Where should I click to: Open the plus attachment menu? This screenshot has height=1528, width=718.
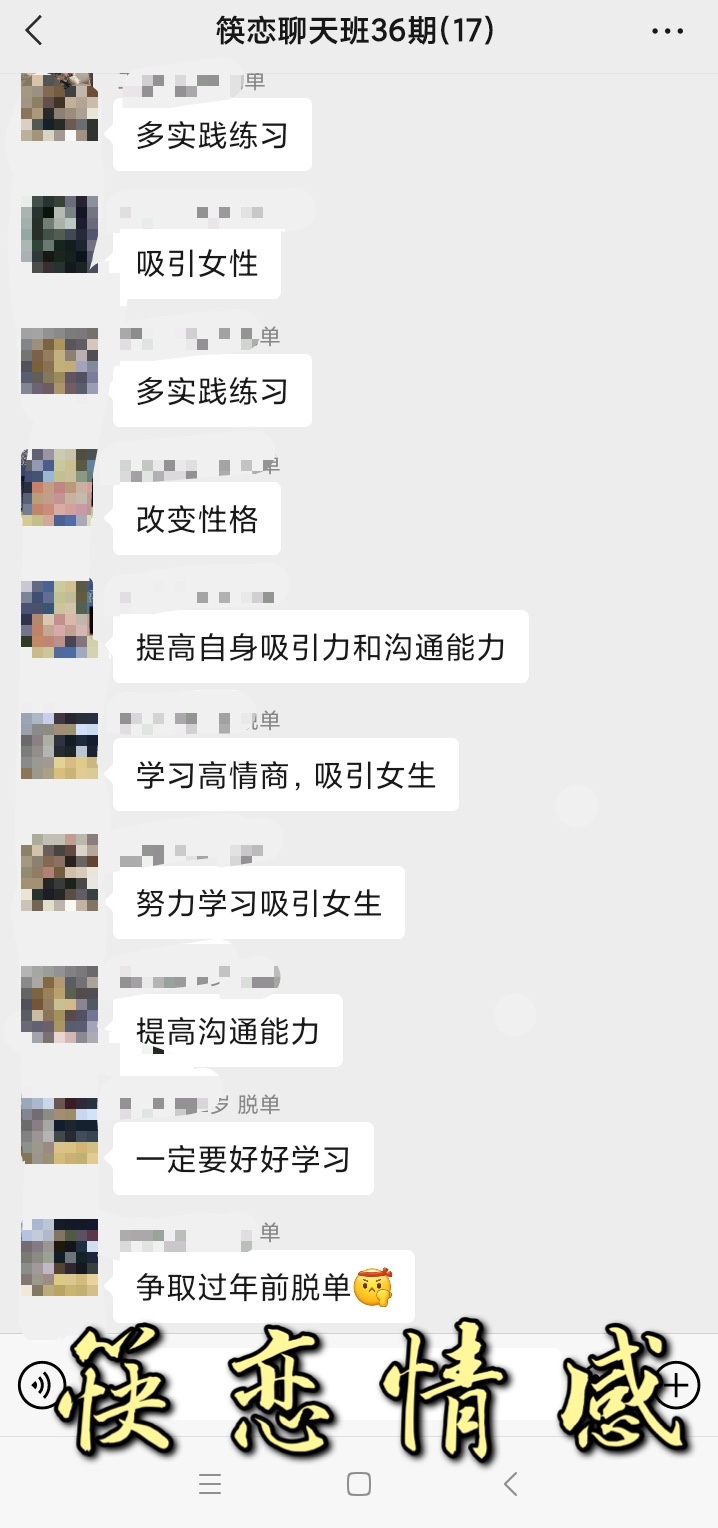pyautogui.click(x=677, y=1385)
